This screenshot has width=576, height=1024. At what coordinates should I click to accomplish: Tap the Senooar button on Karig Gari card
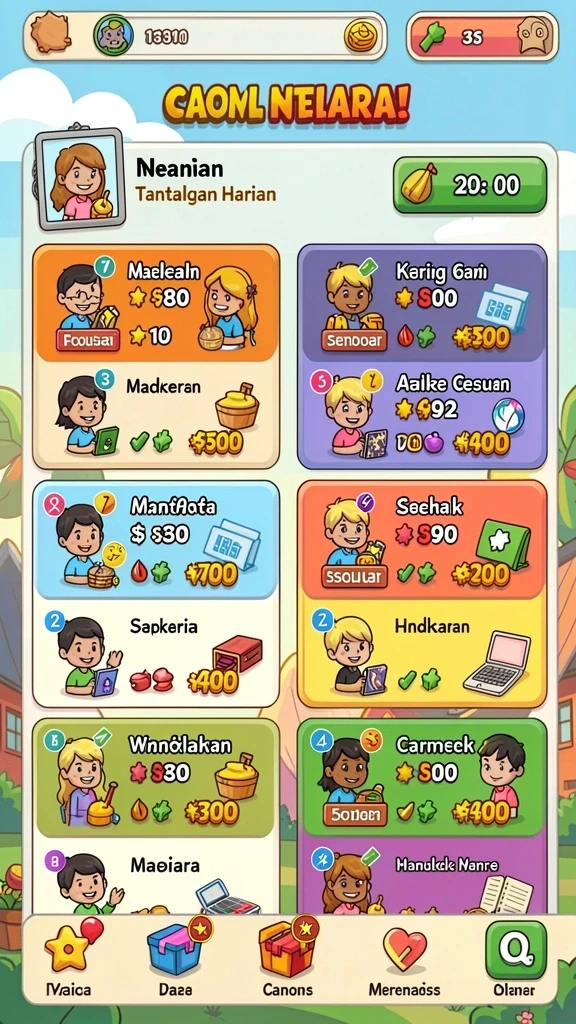(355, 340)
